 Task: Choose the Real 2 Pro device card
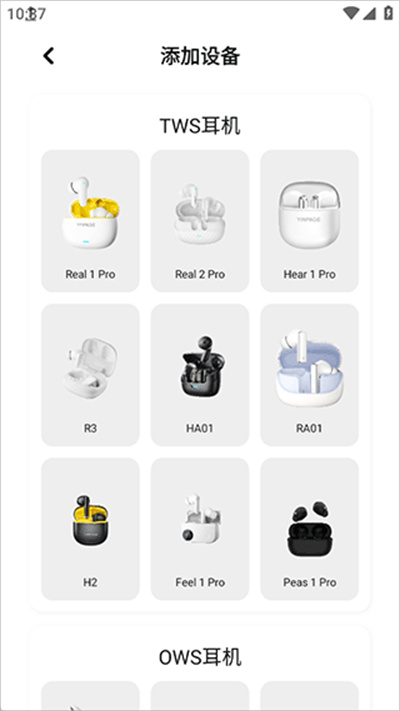200,221
